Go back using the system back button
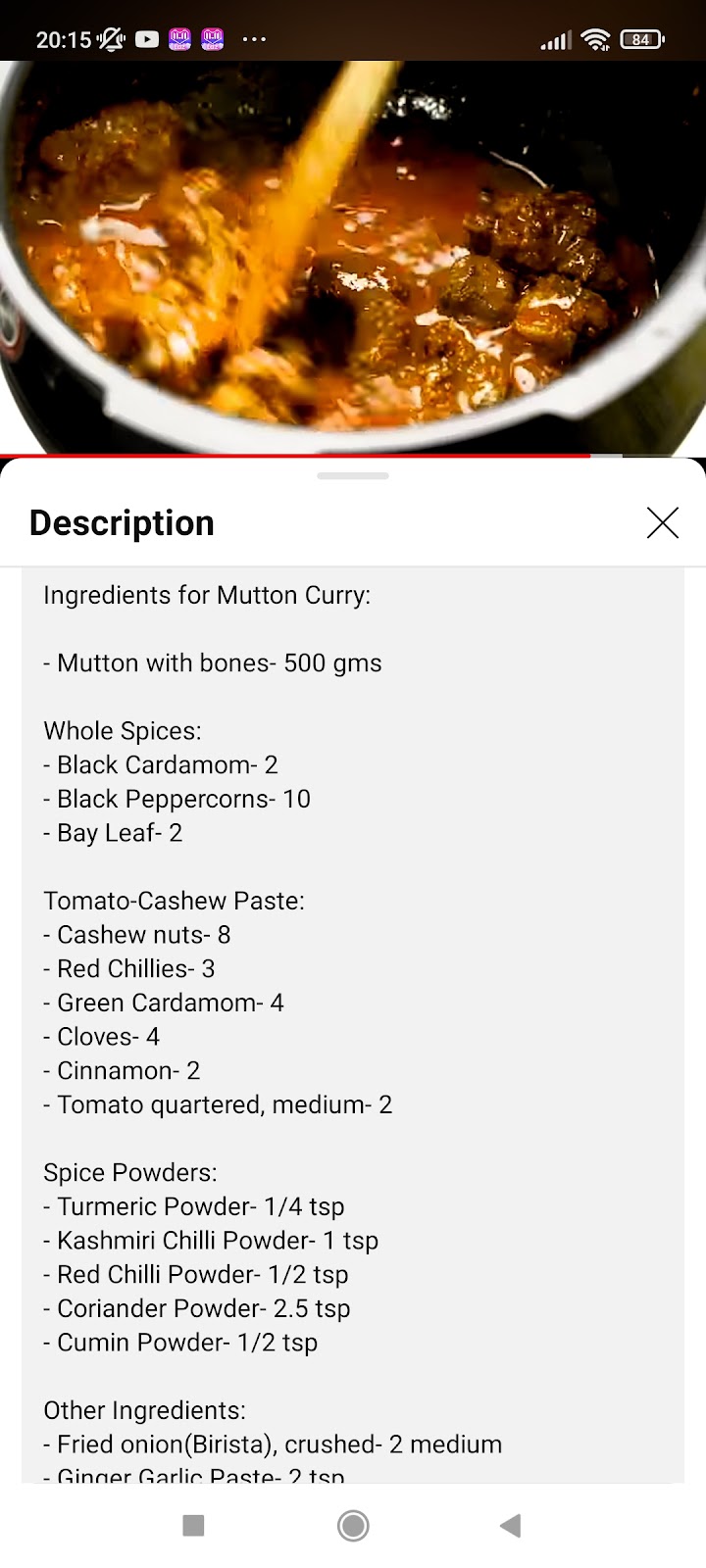 coord(510,1525)
